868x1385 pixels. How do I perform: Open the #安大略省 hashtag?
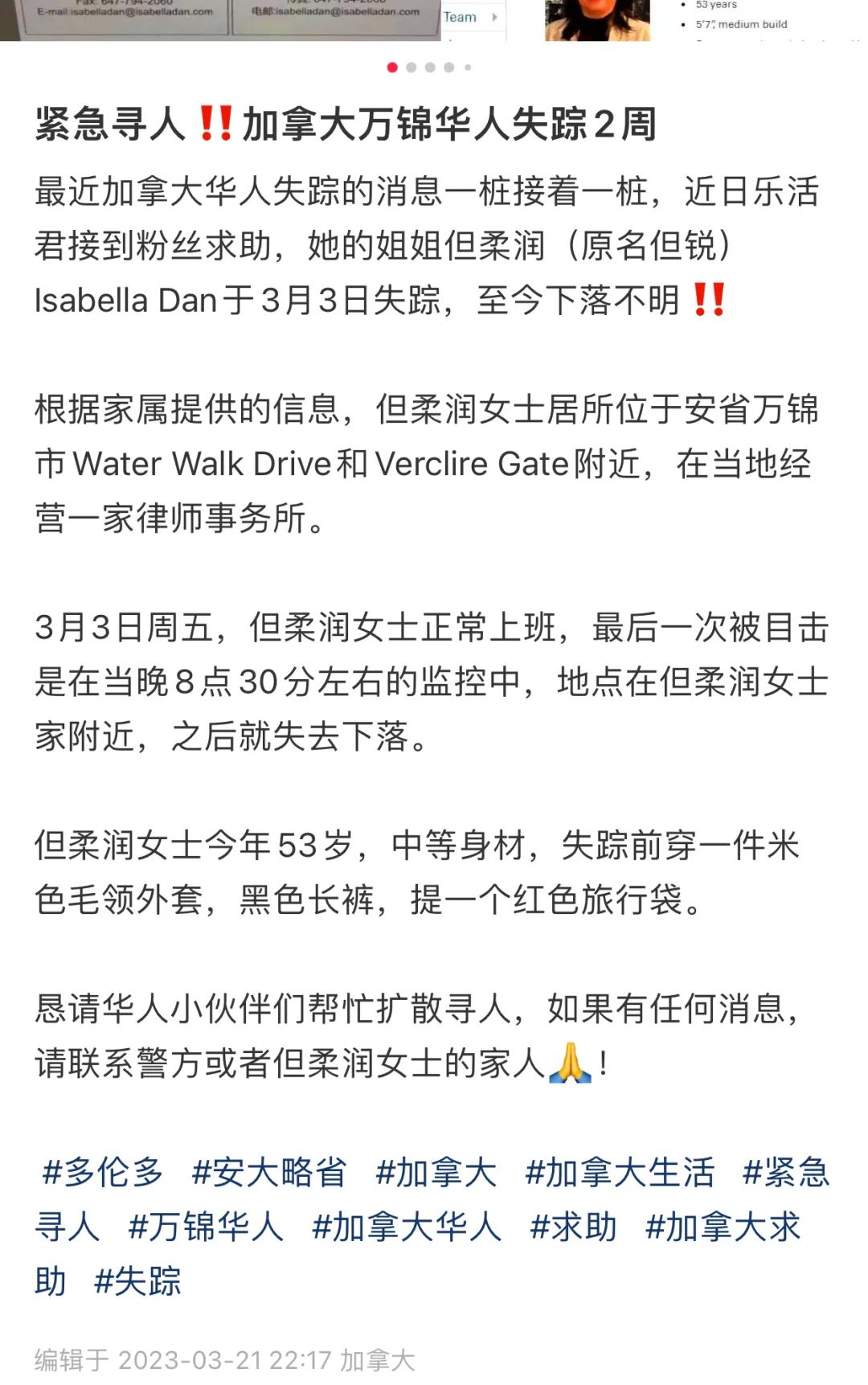tap(268, 1173)
